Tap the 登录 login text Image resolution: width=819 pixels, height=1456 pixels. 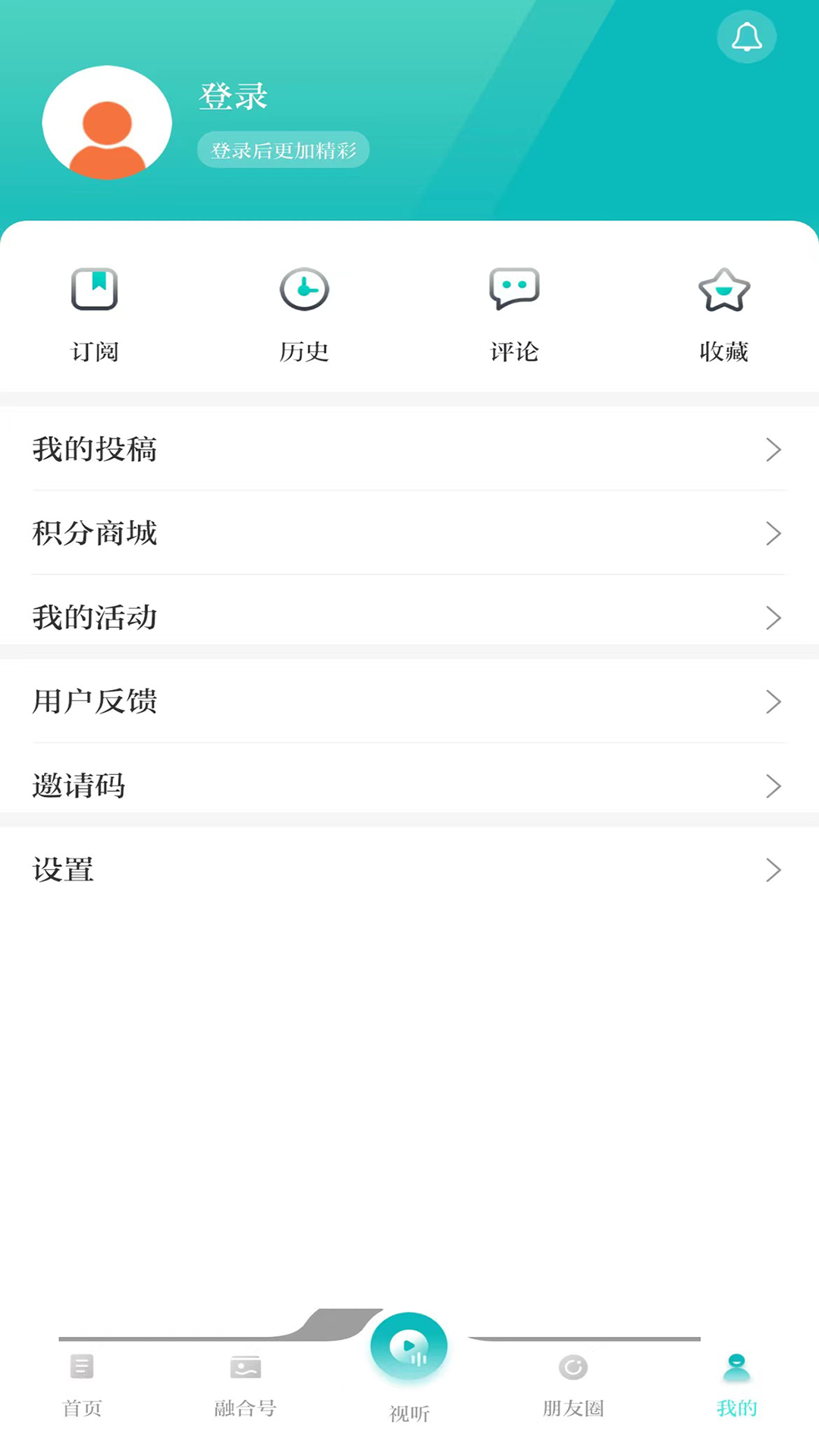pyautogui.click(x=233, y=96)
